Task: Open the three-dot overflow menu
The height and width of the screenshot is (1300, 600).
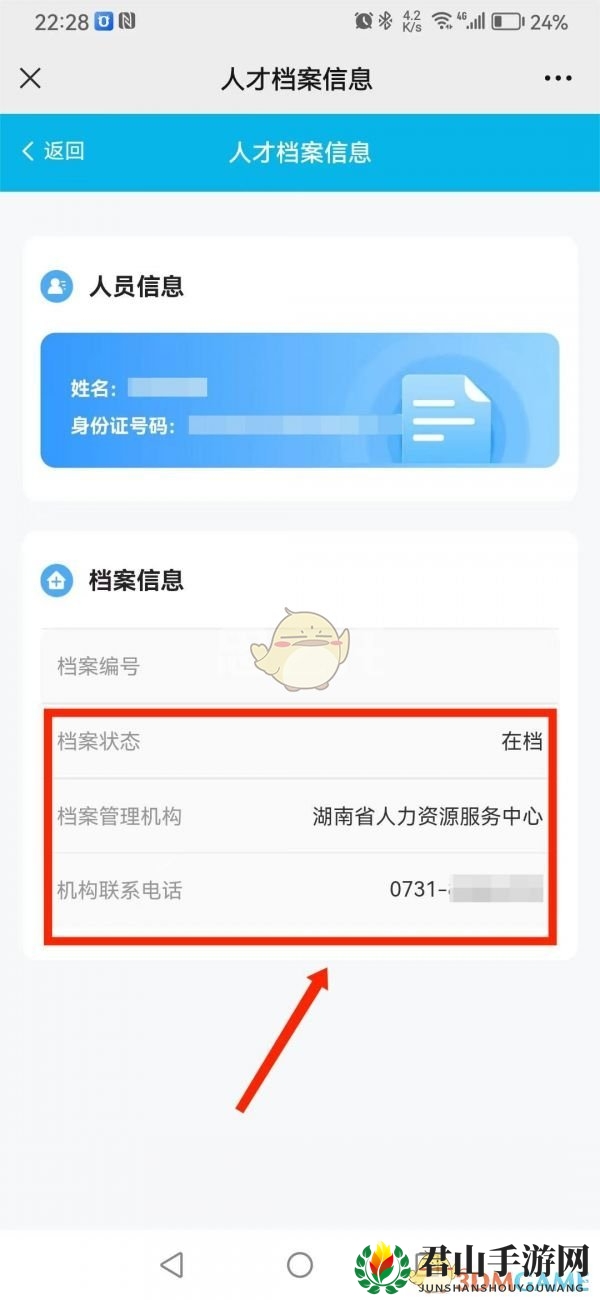Action: point(558,79)
